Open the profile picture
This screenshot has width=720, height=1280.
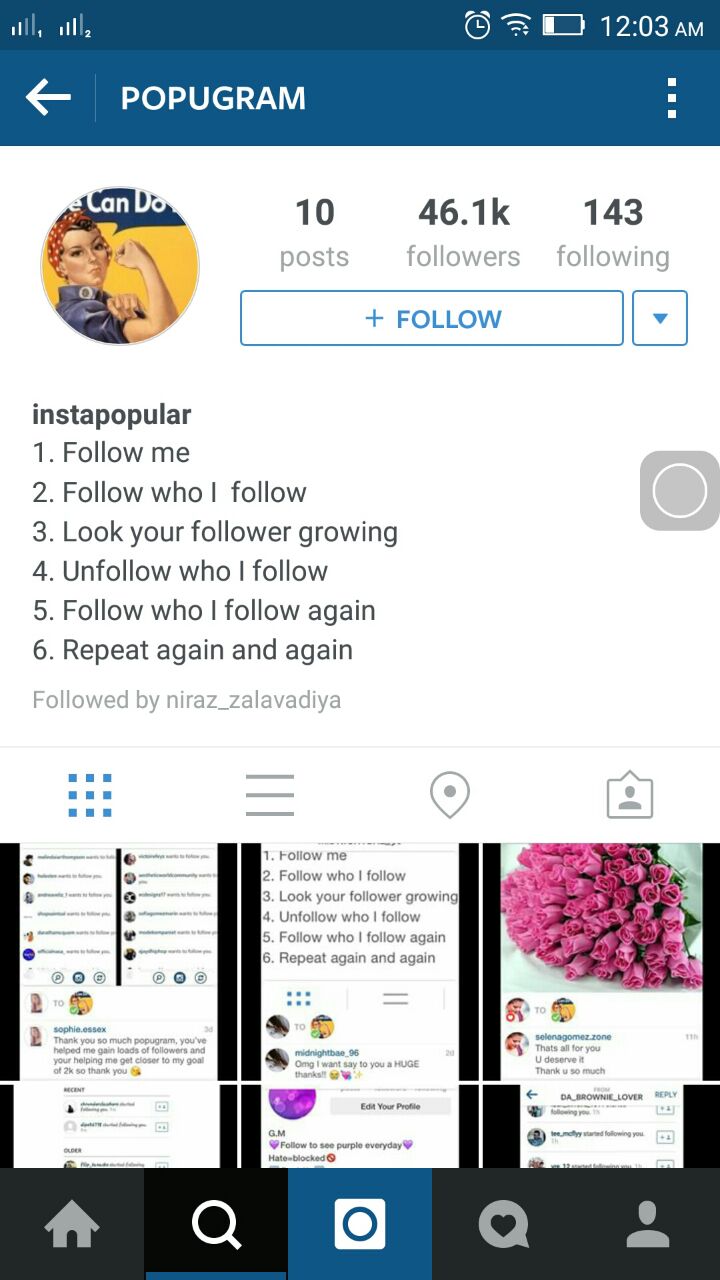[x=120, y=265]
